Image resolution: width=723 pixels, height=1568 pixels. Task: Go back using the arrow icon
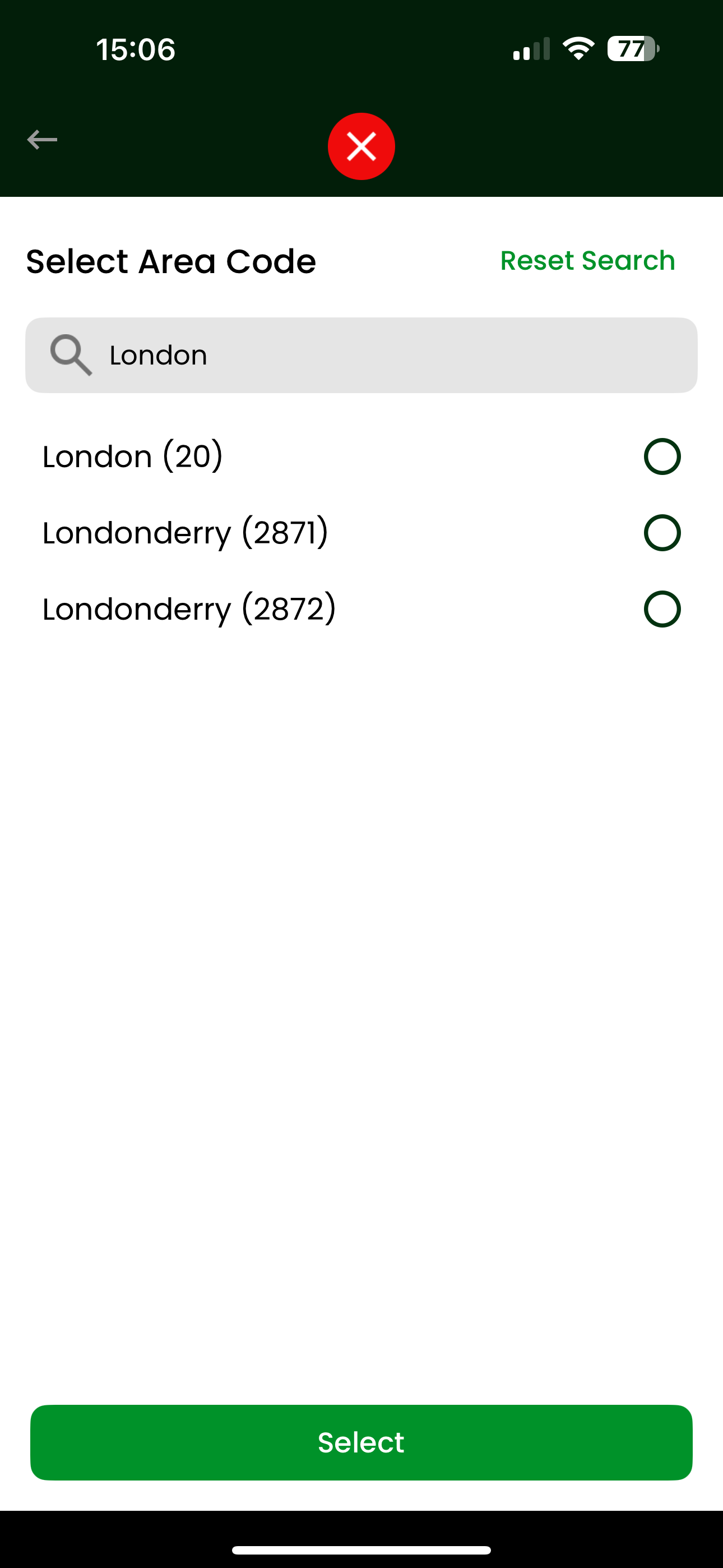click(42, 140)
